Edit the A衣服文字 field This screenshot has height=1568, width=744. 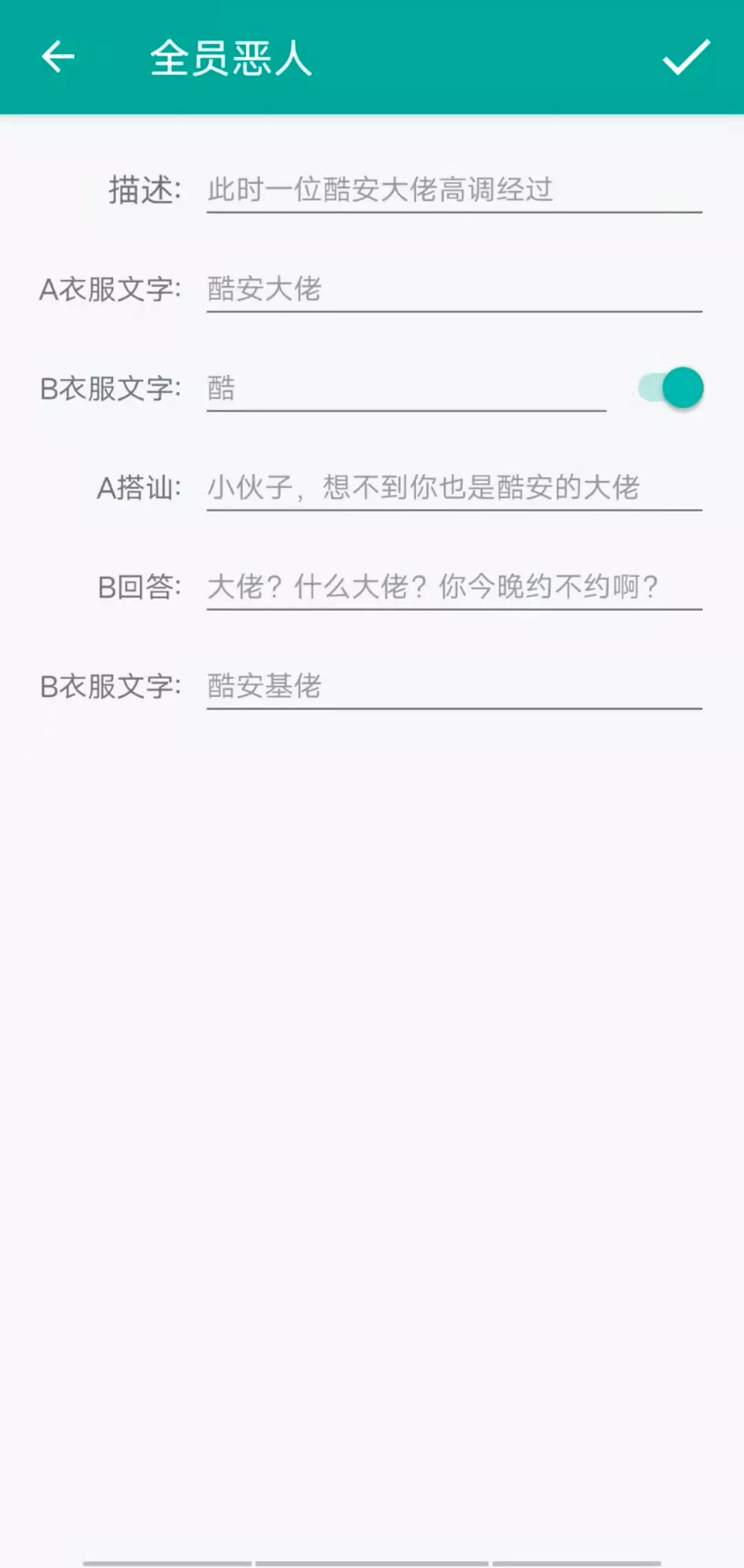pos(453,289)
